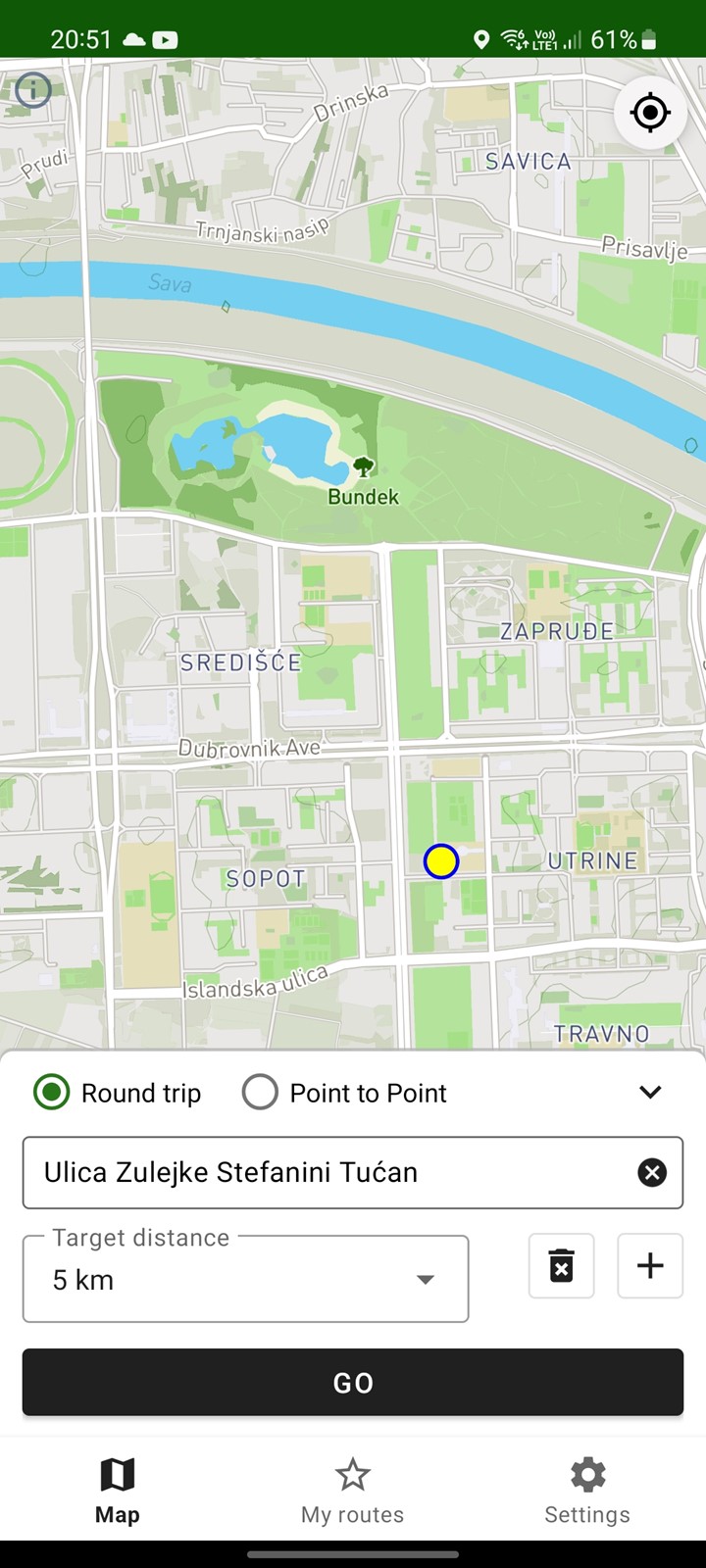Open the map info icon
The width and height of the screenshot is (706, 1568).
tap(33, 91)
